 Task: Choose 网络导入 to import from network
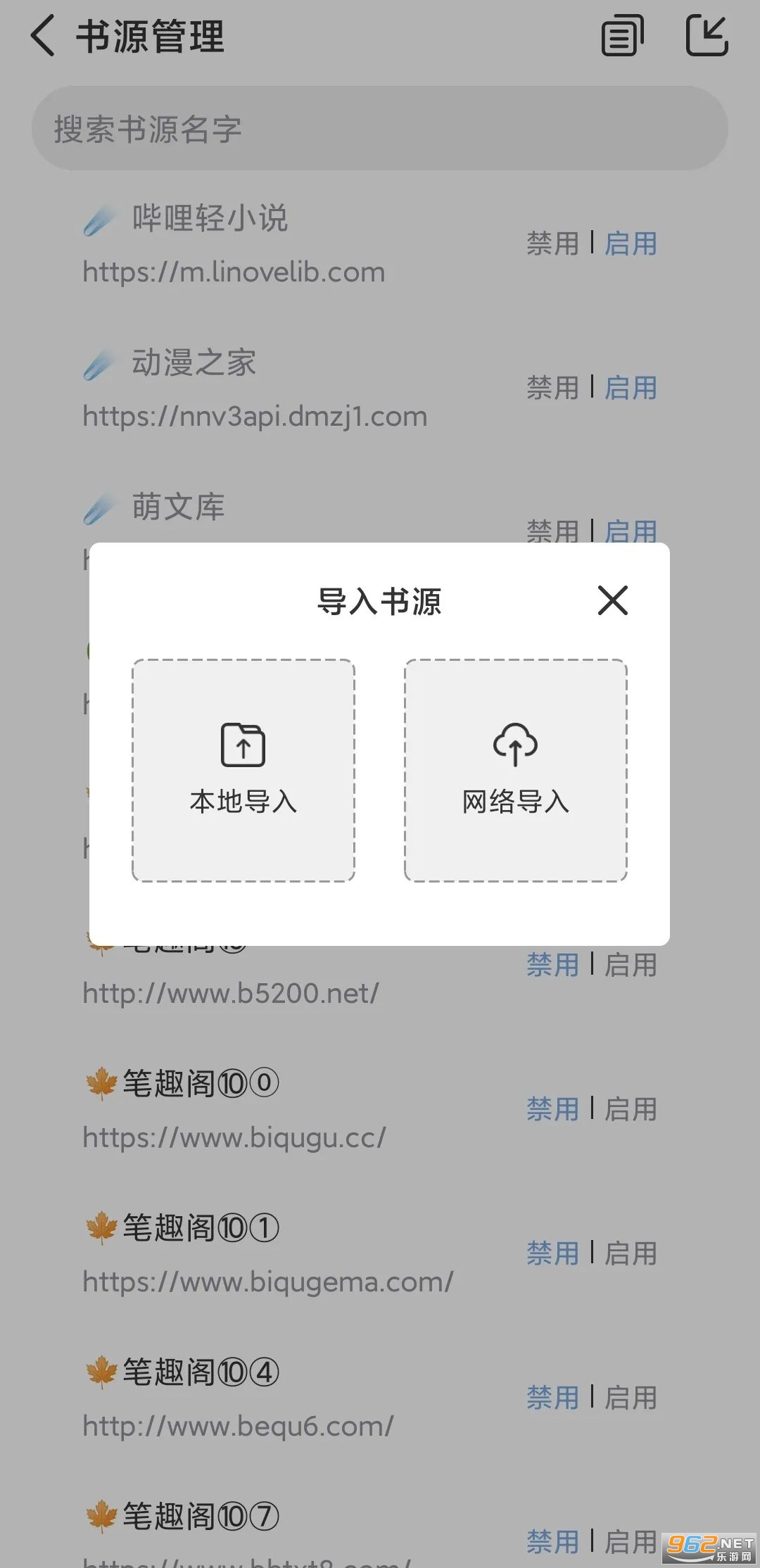(x=515, y=771)
